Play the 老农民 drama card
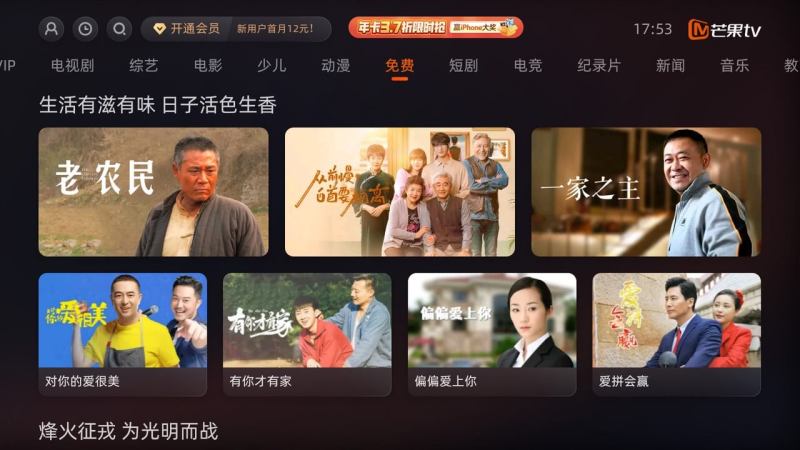This screenshot has height=450, width=800. (153, 192)
